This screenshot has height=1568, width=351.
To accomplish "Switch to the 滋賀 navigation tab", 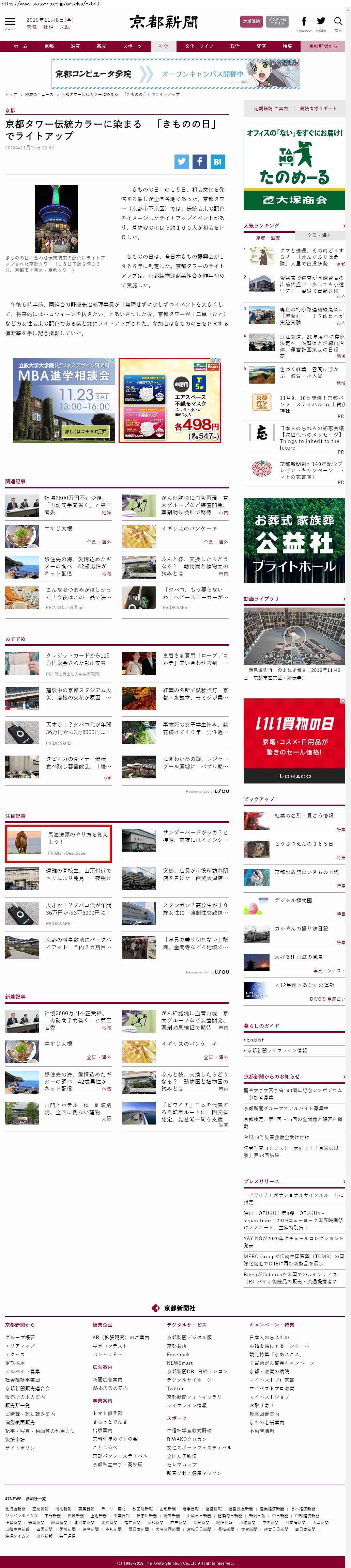I will [x=75, y=46].
